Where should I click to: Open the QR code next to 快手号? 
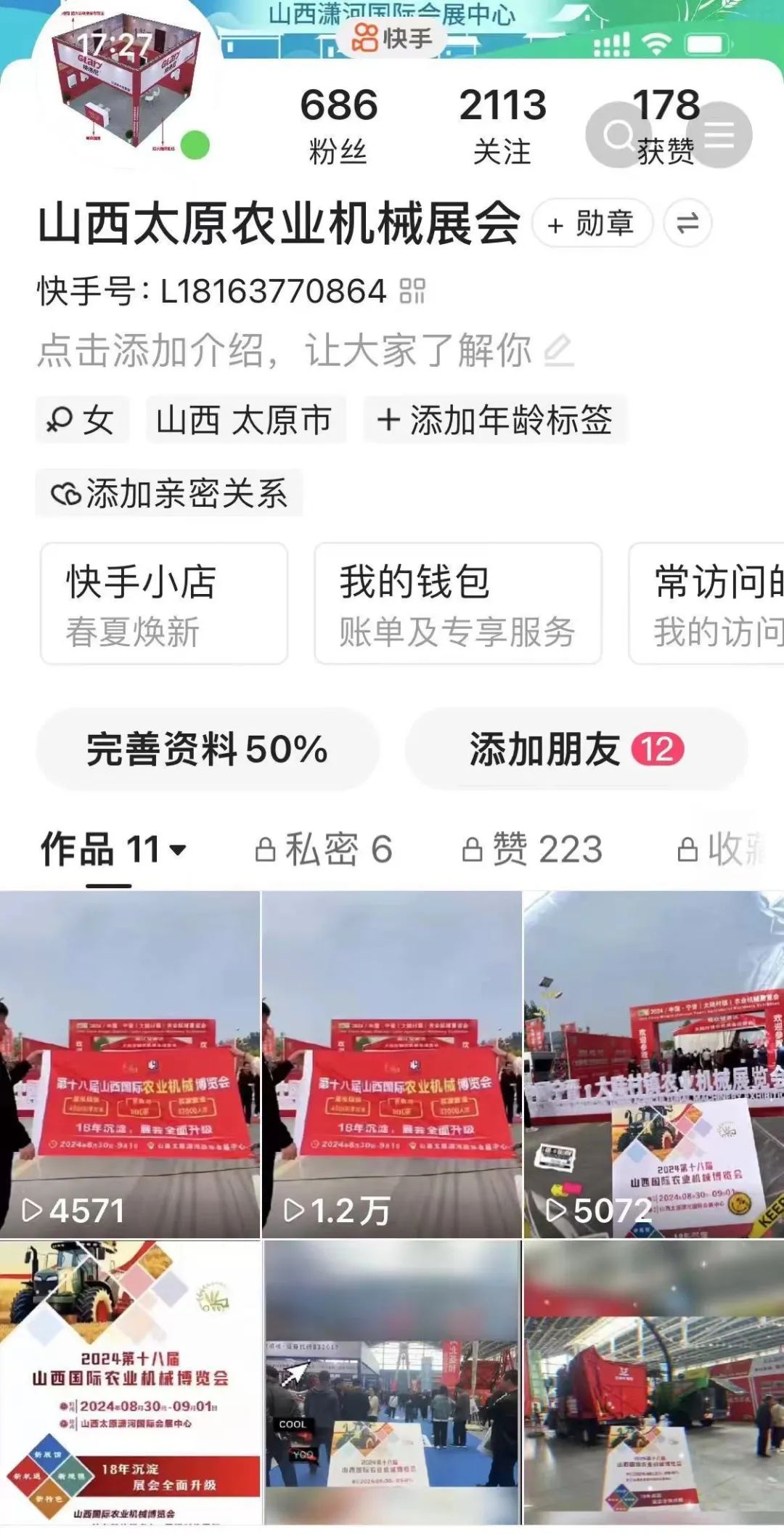412,291
